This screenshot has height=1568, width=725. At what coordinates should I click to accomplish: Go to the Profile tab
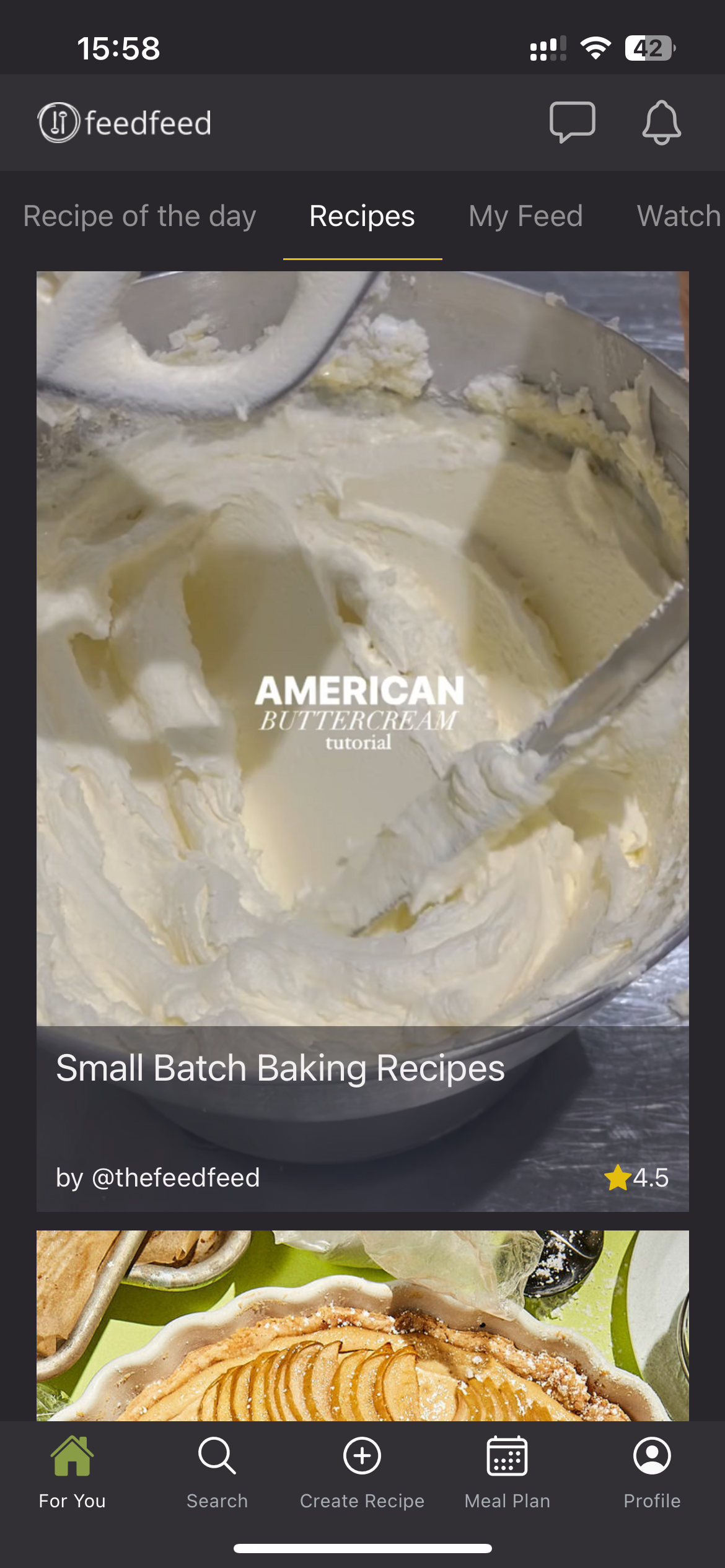652,1472
